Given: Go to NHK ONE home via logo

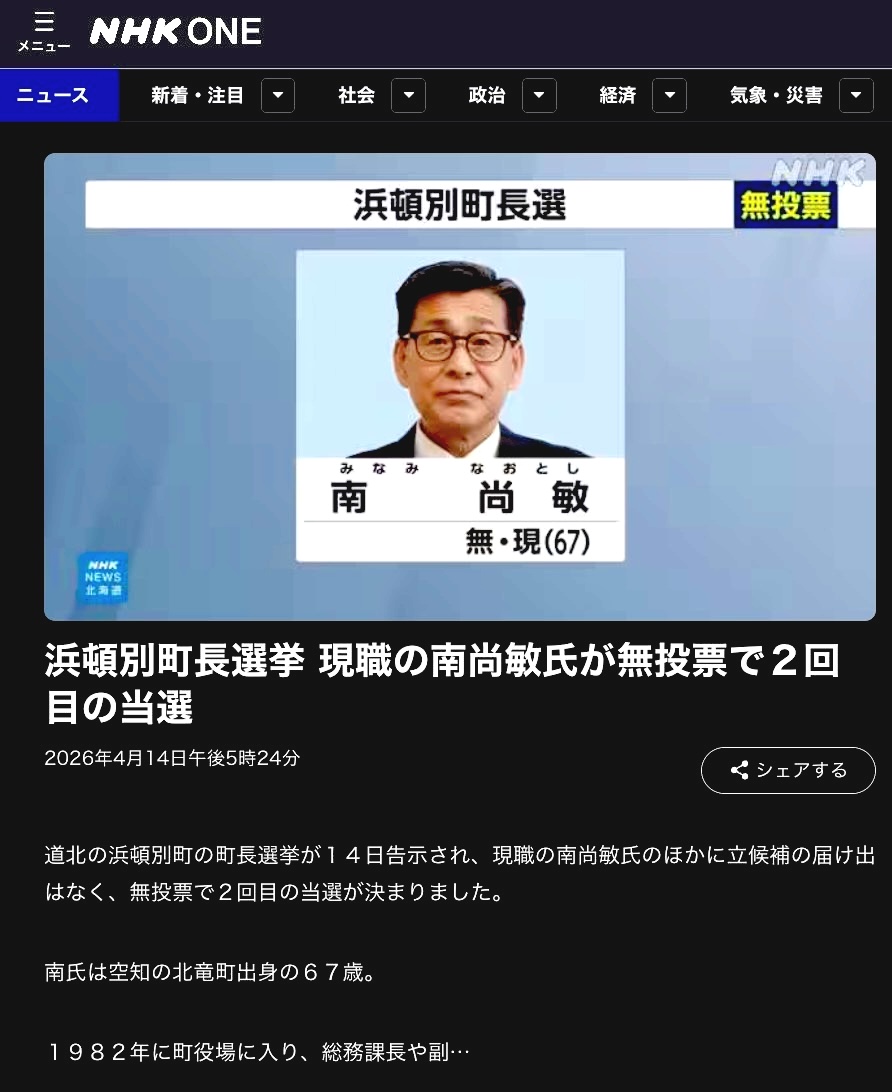Looking at the screenshot, I should tap(176, 32).
